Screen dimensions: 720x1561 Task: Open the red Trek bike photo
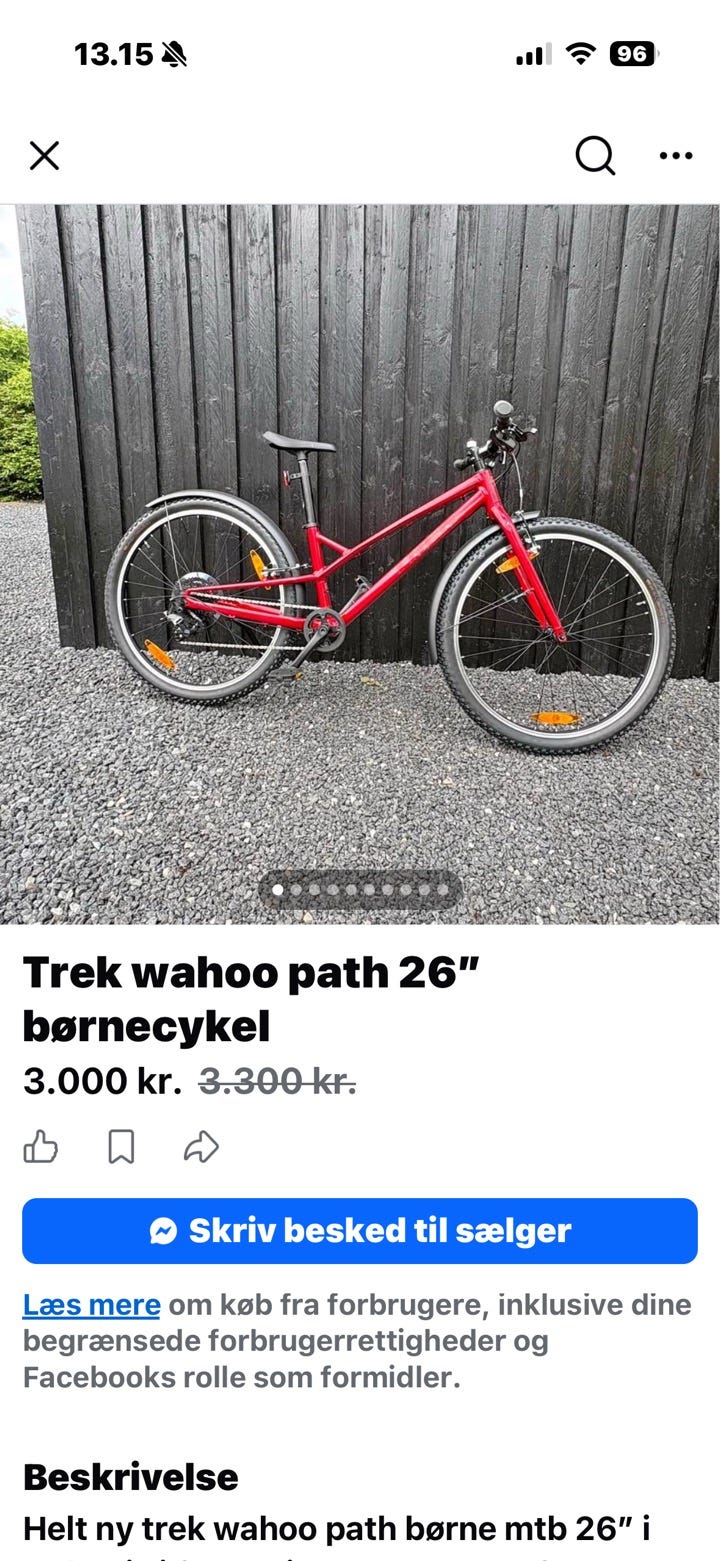tap(360, 564)
